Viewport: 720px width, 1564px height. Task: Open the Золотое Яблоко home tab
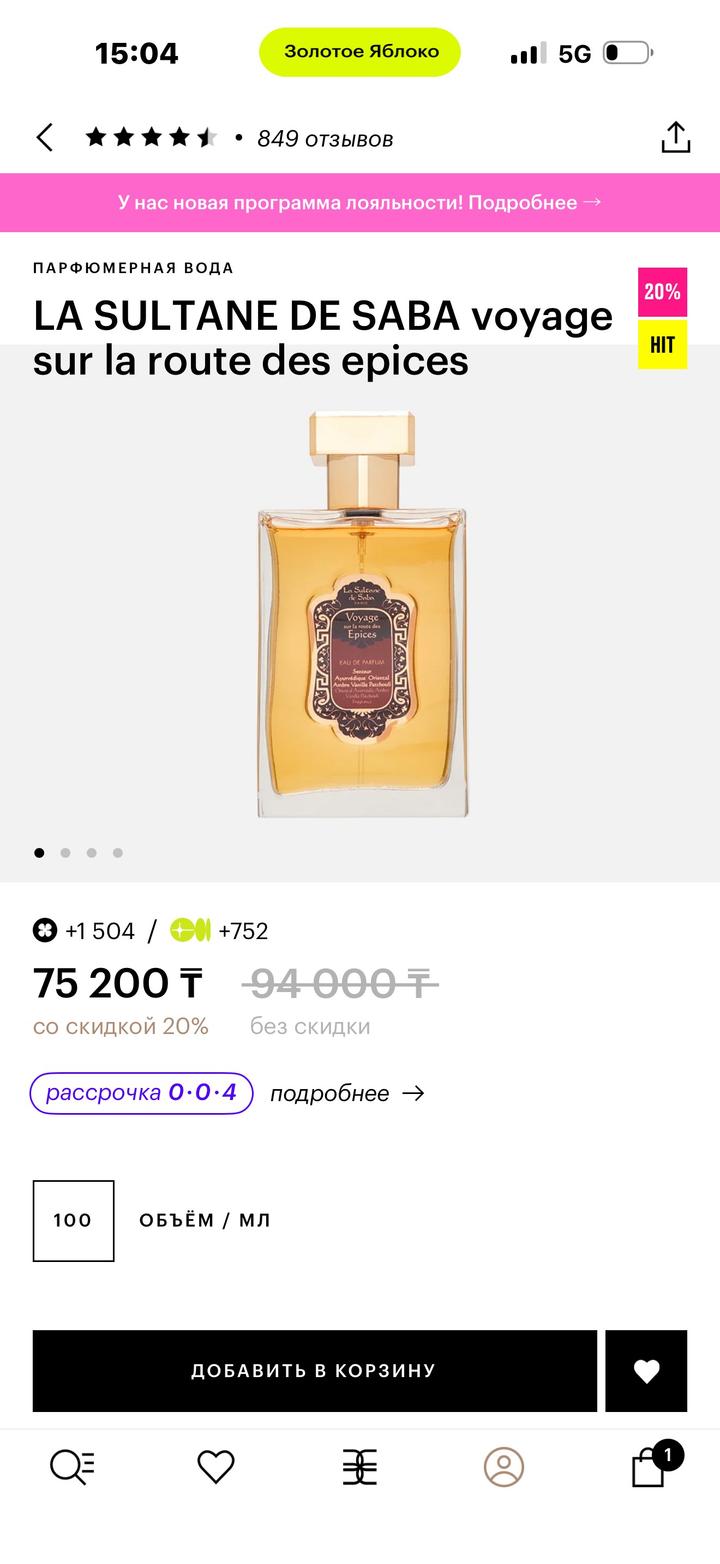[360, 1467]
